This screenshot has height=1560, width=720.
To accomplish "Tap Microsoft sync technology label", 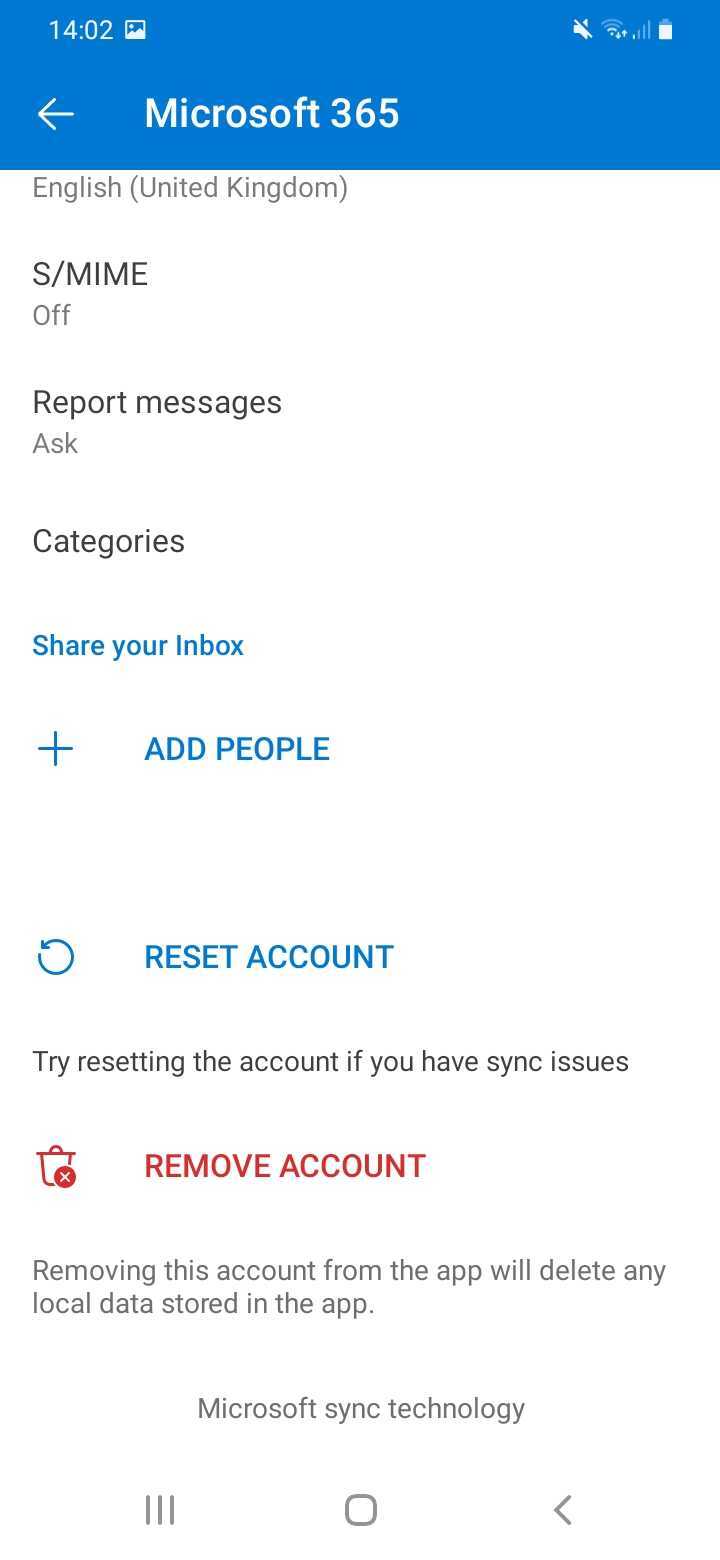I will click(361, 1408).
